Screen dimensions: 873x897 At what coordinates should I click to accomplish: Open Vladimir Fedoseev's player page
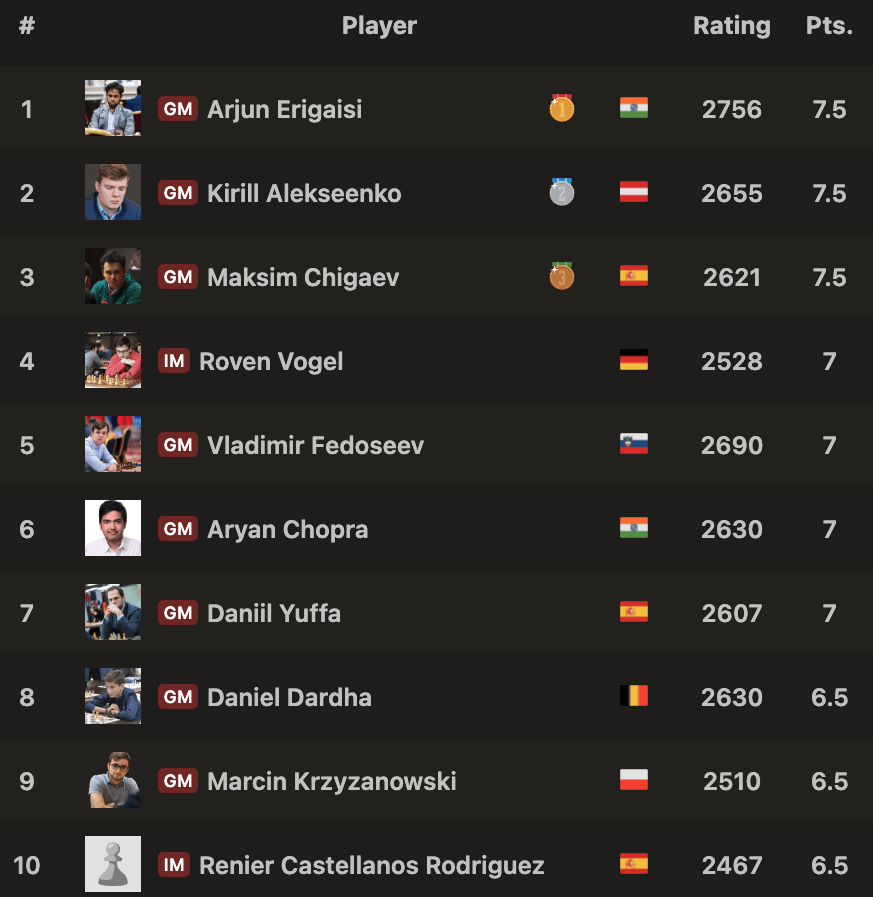315,445
